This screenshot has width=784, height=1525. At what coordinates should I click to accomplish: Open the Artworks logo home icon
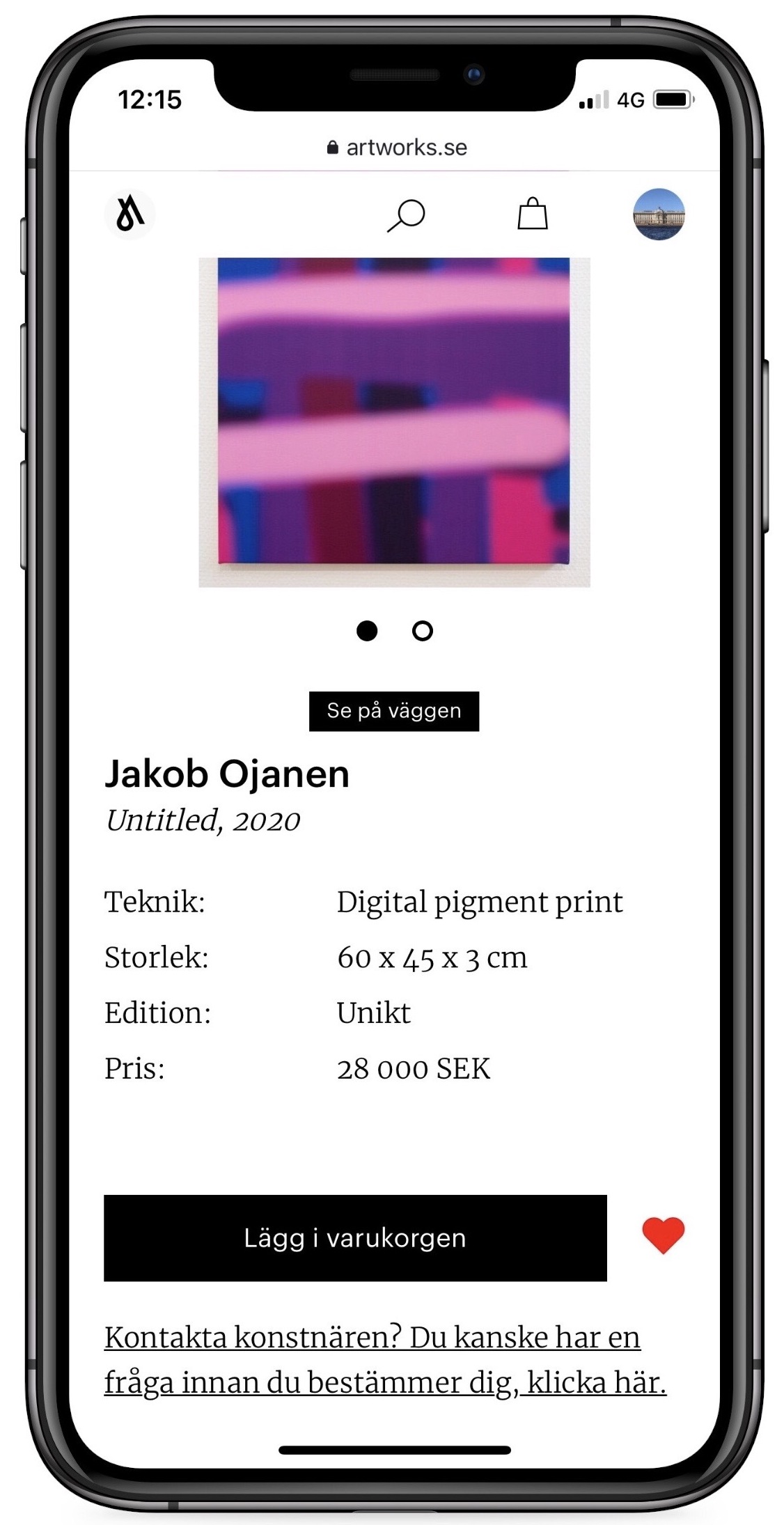tap(130, 214)
